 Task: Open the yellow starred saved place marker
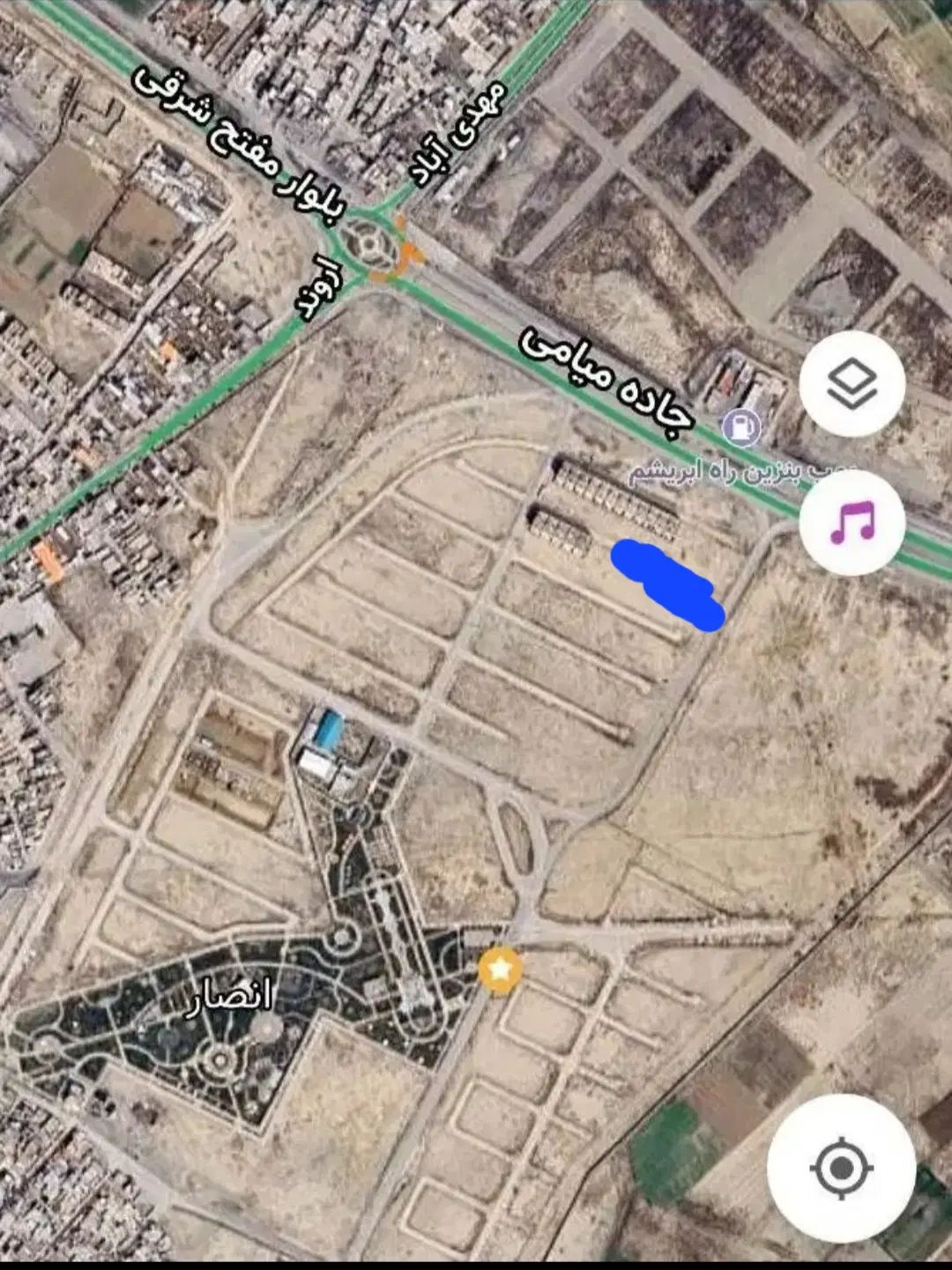(x=500, y=970)
